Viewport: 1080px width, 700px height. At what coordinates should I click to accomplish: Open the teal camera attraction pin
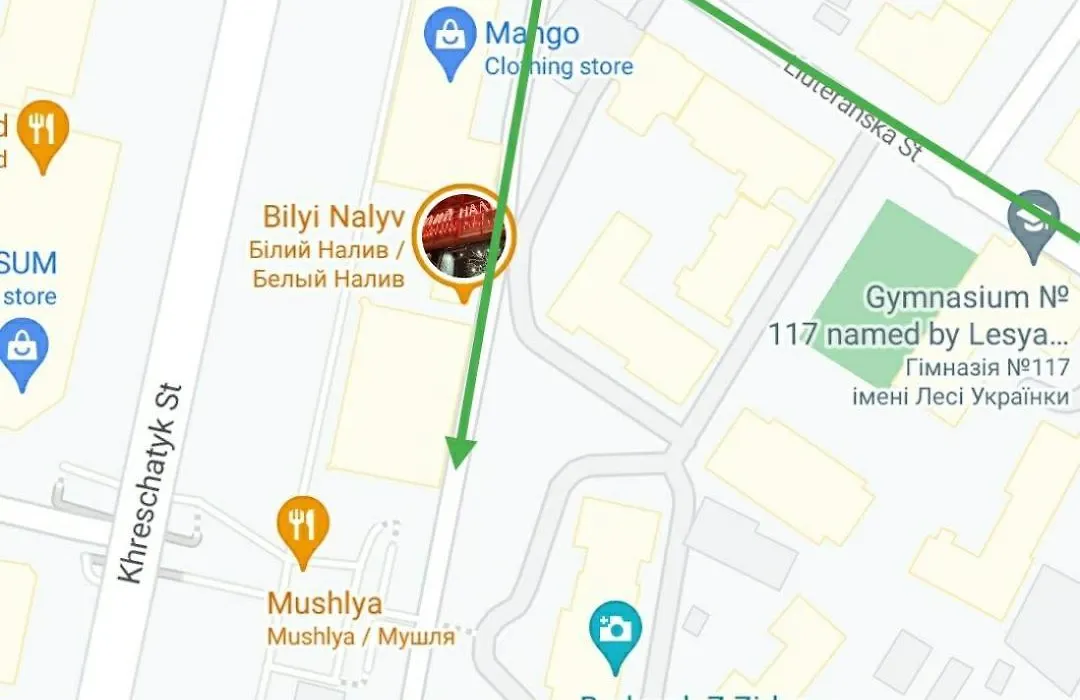[614, 630]
